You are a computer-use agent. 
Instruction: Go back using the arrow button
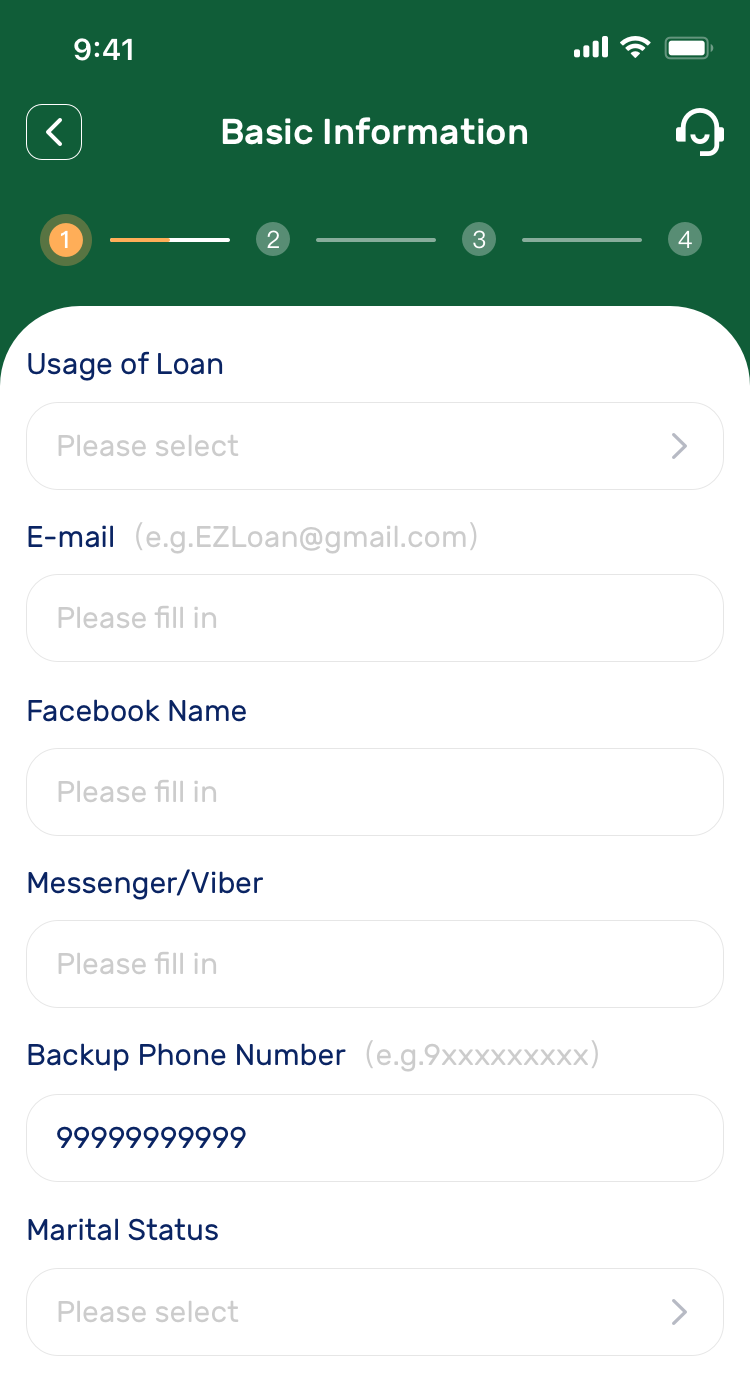(x=54, y=132)
